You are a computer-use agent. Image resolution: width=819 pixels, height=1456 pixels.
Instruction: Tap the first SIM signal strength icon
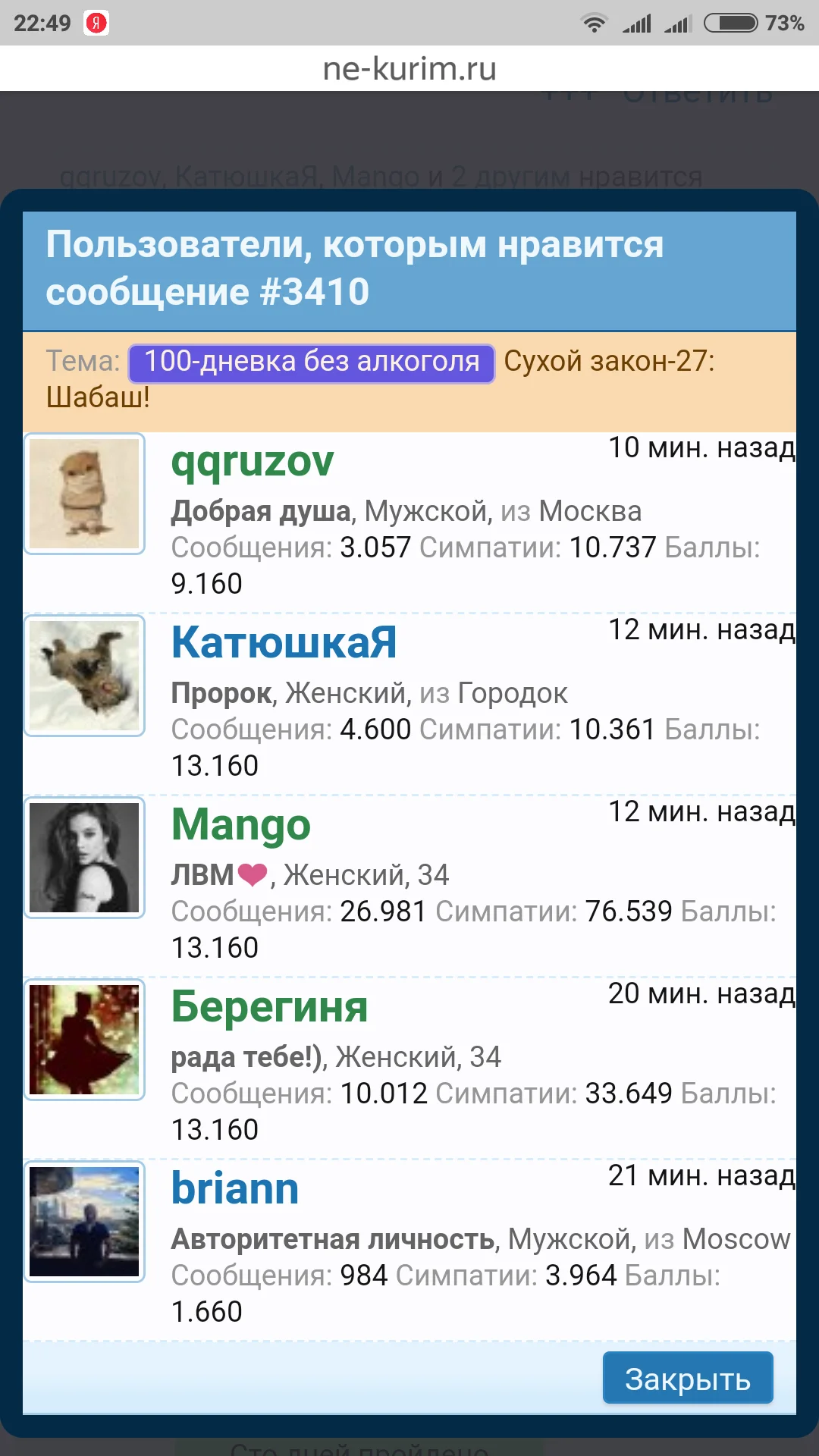(x=637, y=23)
